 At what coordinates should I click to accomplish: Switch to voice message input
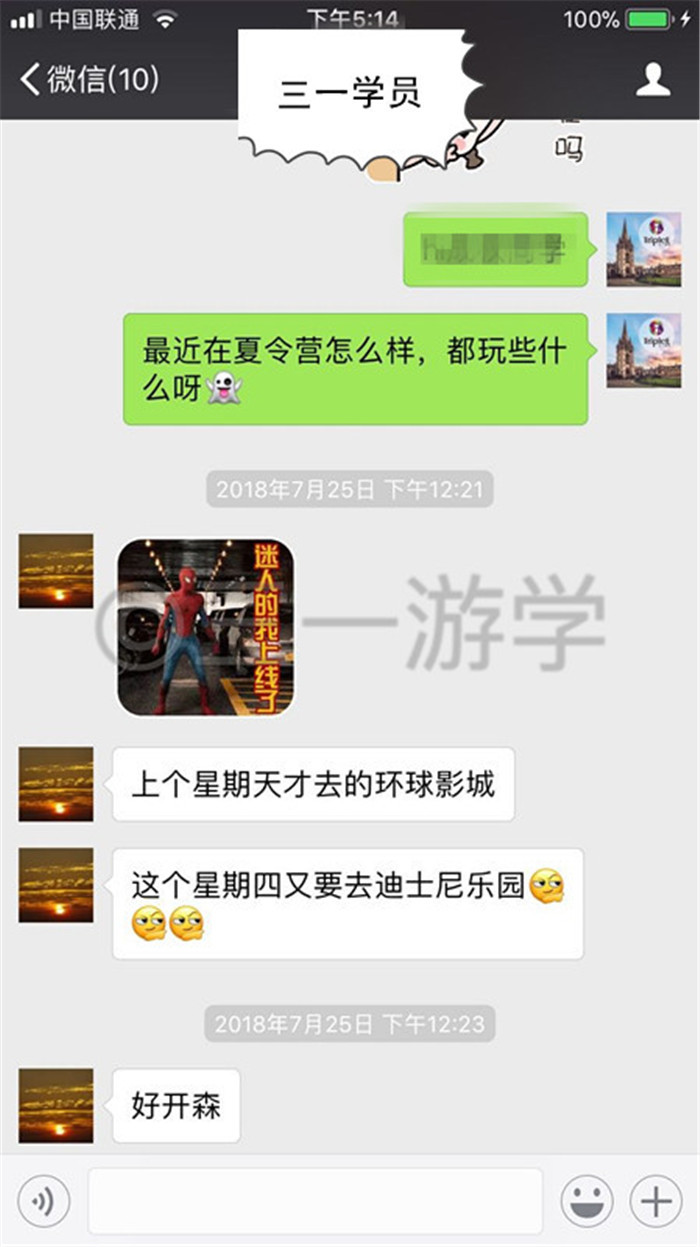click(x=44, y=1201)
